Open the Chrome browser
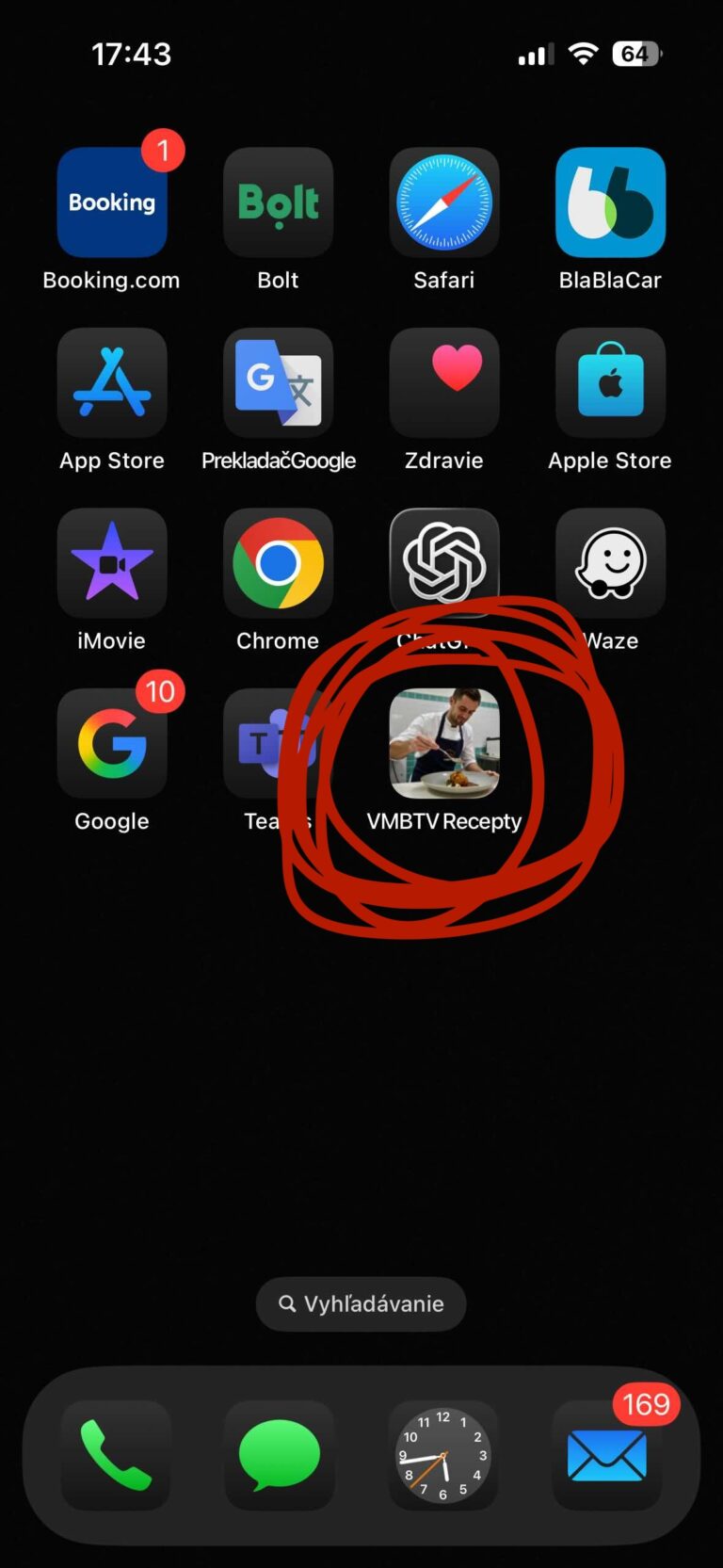 278,563
